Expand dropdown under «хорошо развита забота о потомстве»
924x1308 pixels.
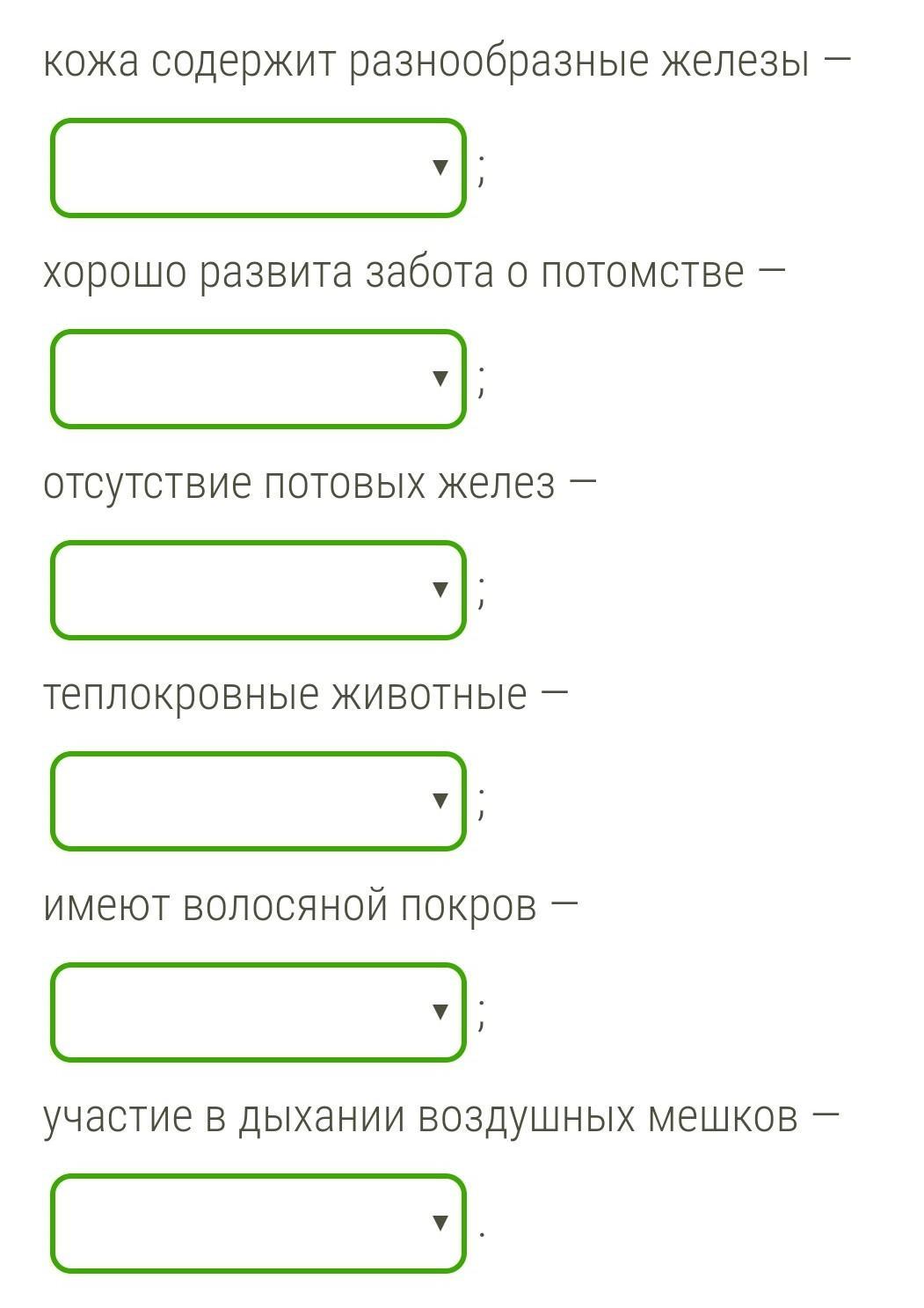[x=258, y=378]
